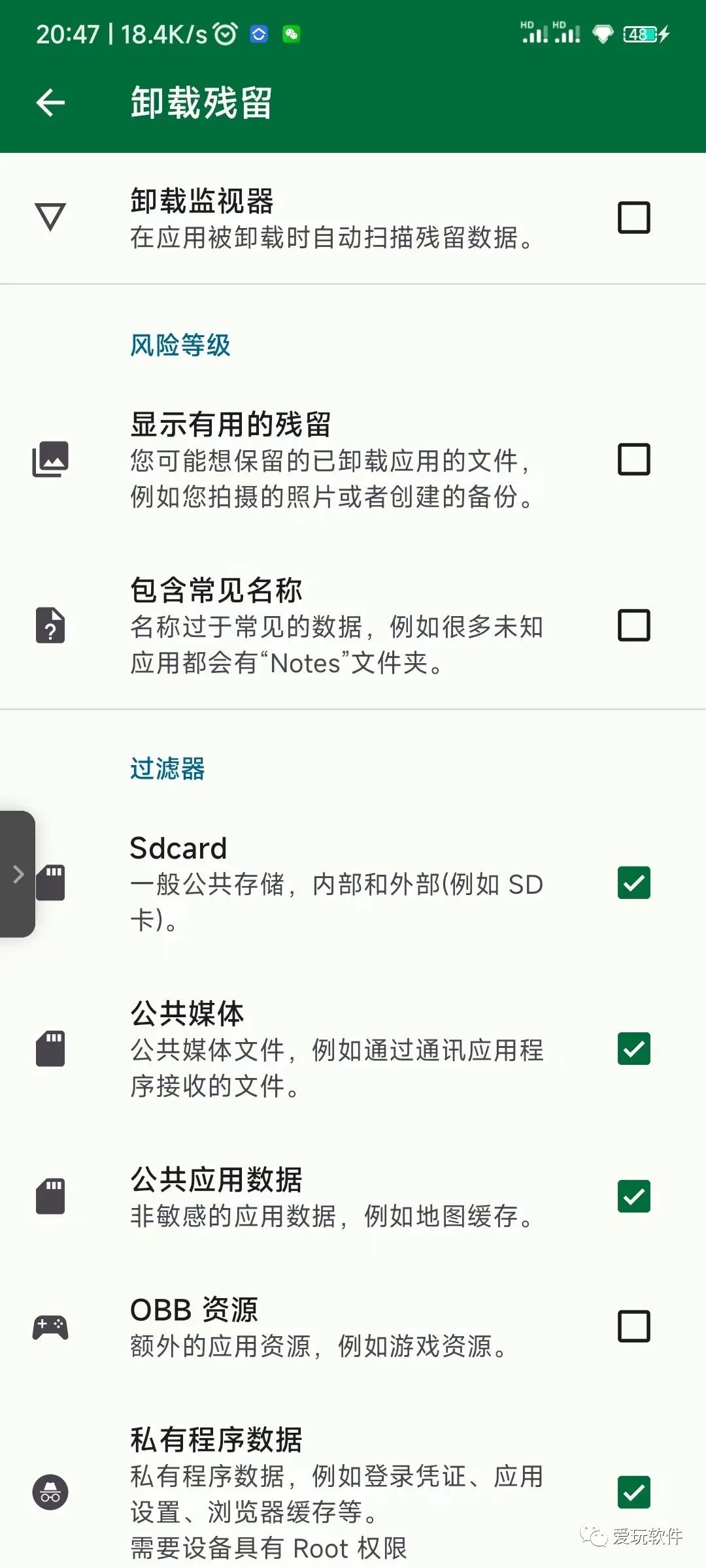Click the battery indicator in status bar
The height and width of the screenshot is (1568, 706).
coord(638,34)
